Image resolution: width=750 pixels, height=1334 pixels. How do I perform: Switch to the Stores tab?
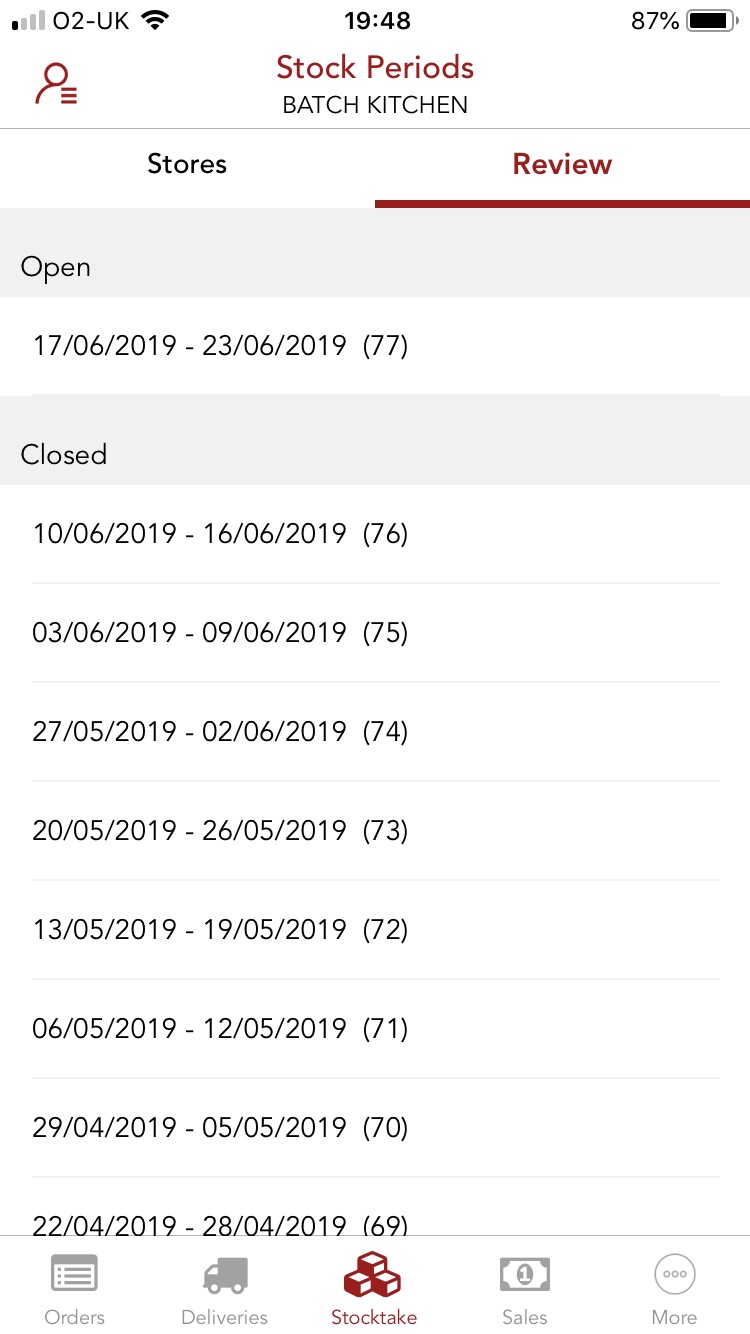click(187, 164)
